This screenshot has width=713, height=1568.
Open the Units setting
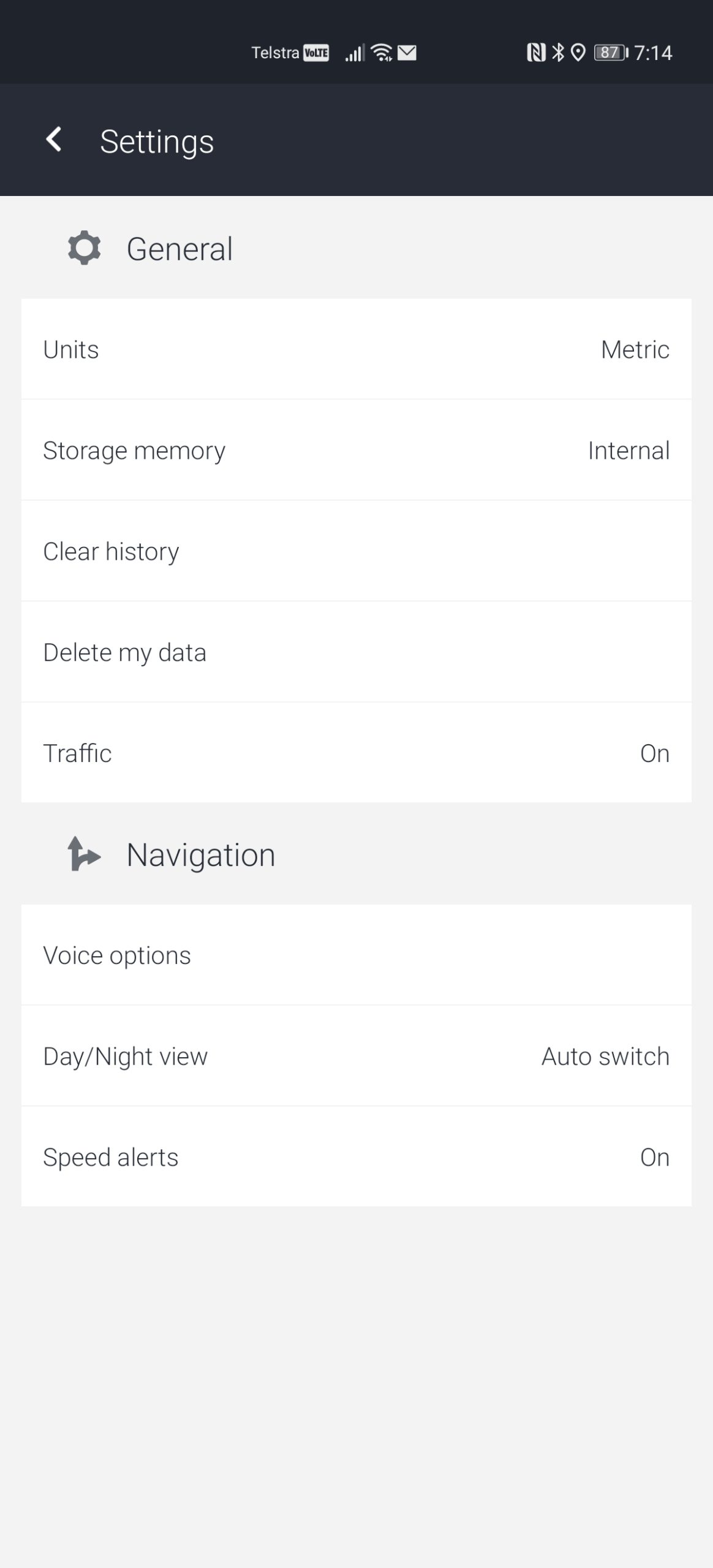click(356, 349)
